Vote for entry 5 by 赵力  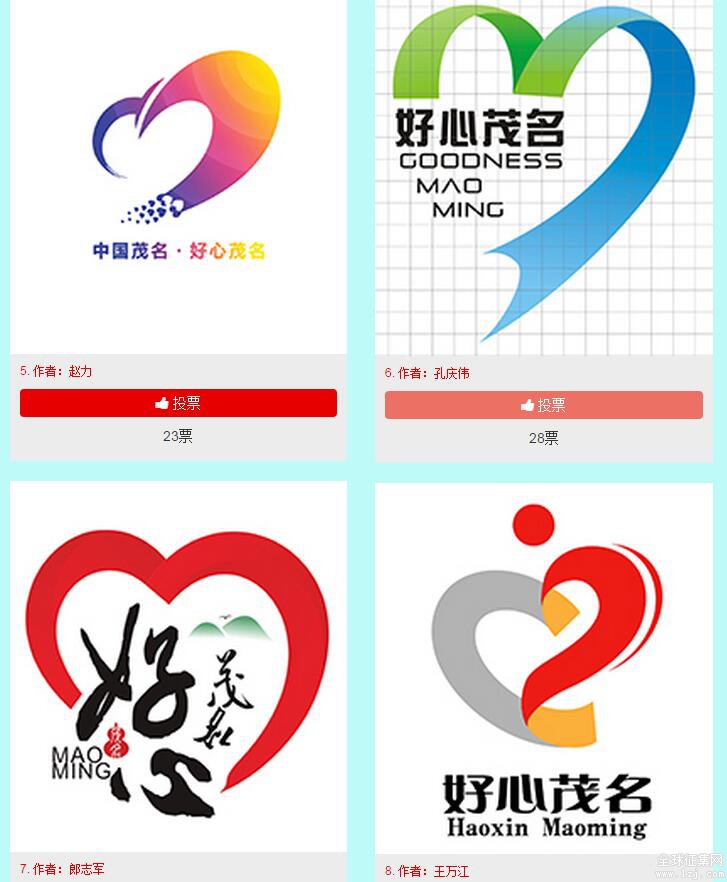(x=178, y=403)
